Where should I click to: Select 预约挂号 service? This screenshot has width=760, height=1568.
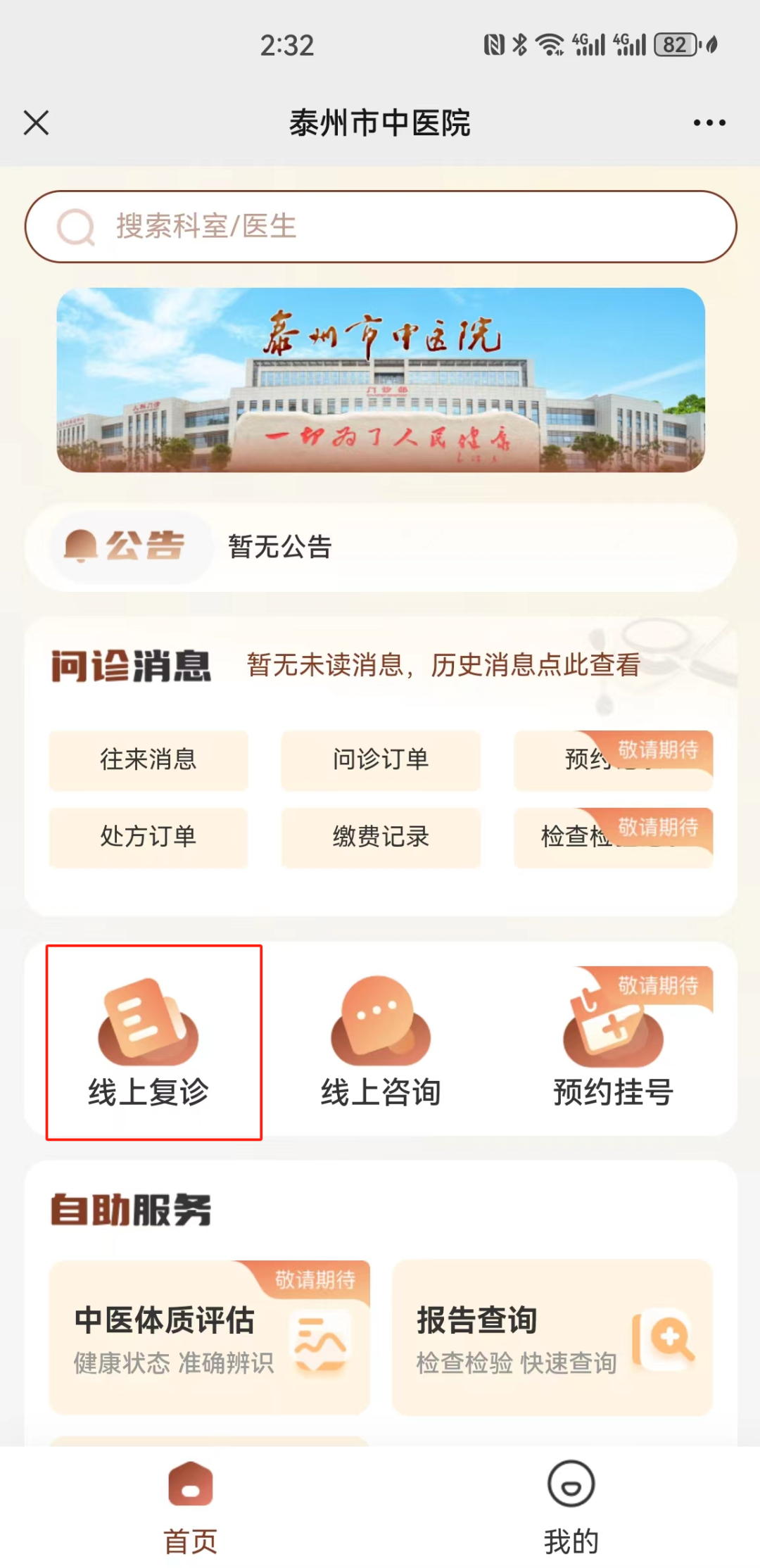[613, 1042]
